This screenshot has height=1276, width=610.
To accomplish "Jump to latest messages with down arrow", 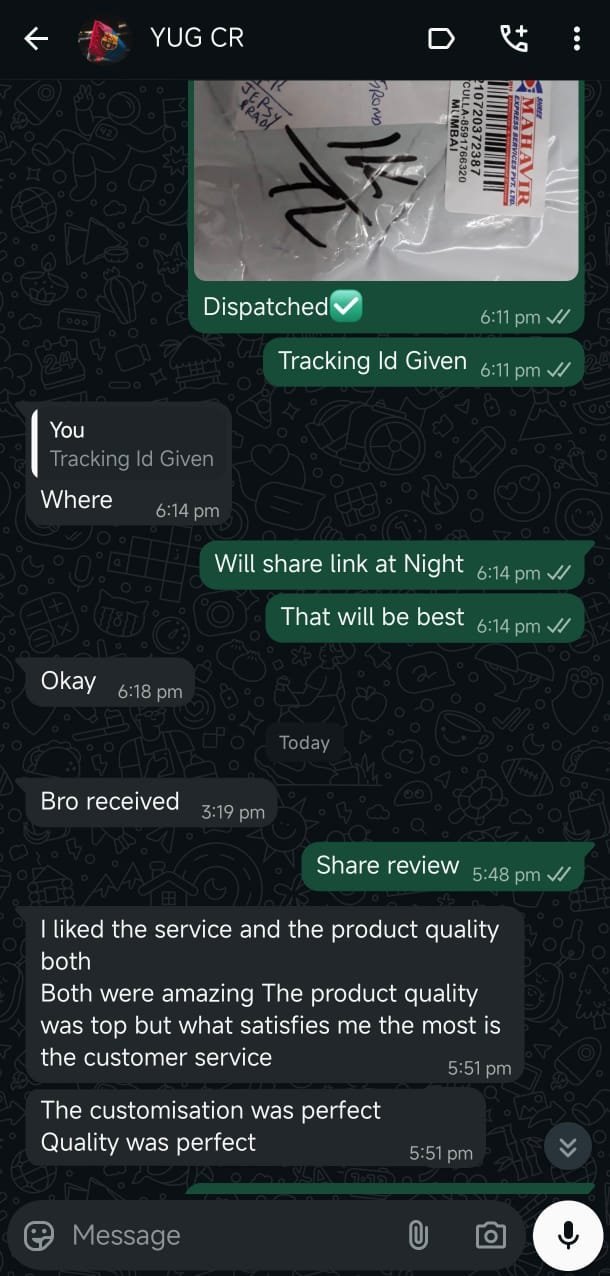I will (x=568, y=1148).
